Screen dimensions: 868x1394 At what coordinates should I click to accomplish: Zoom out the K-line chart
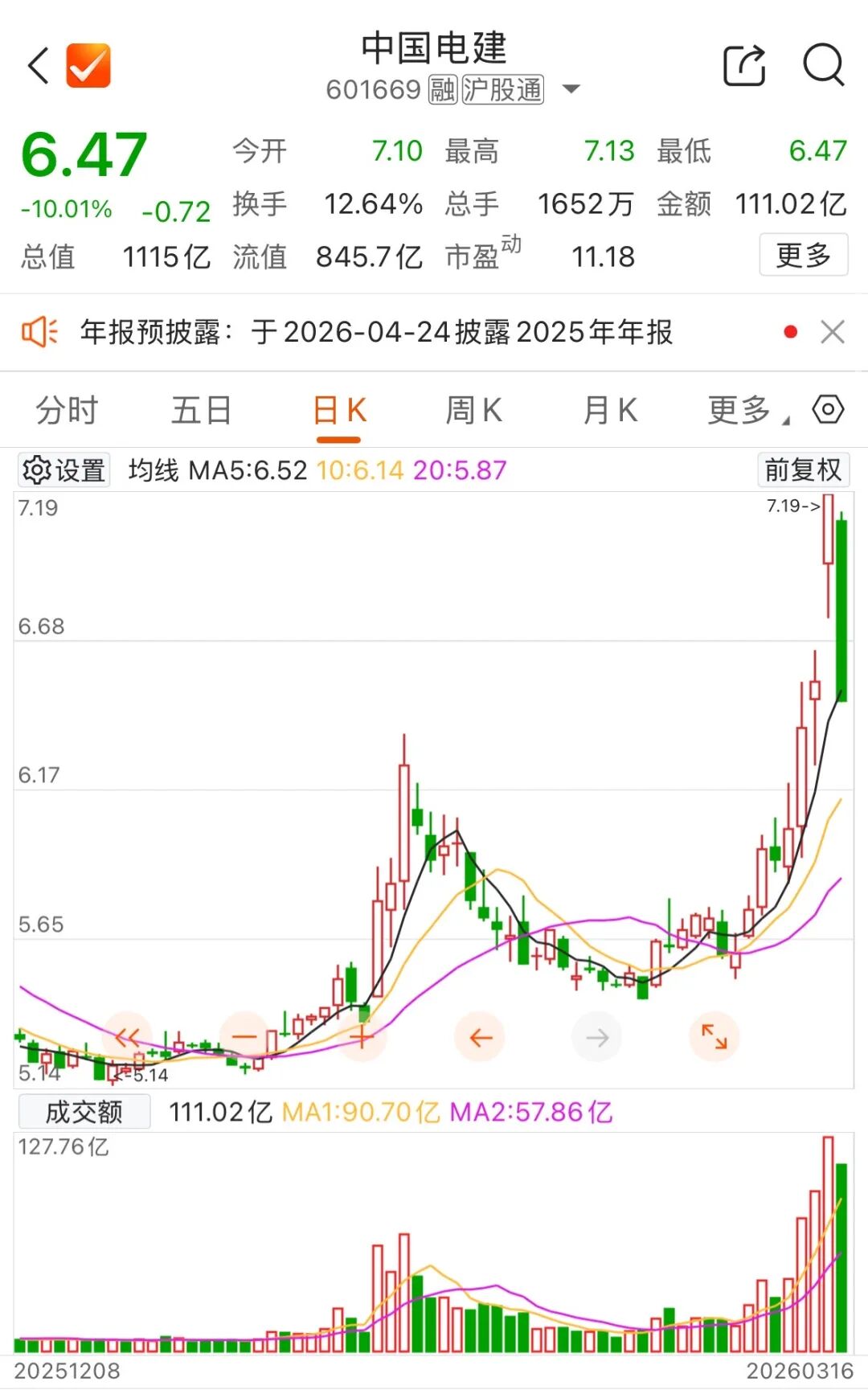[x=244, y=1037]
